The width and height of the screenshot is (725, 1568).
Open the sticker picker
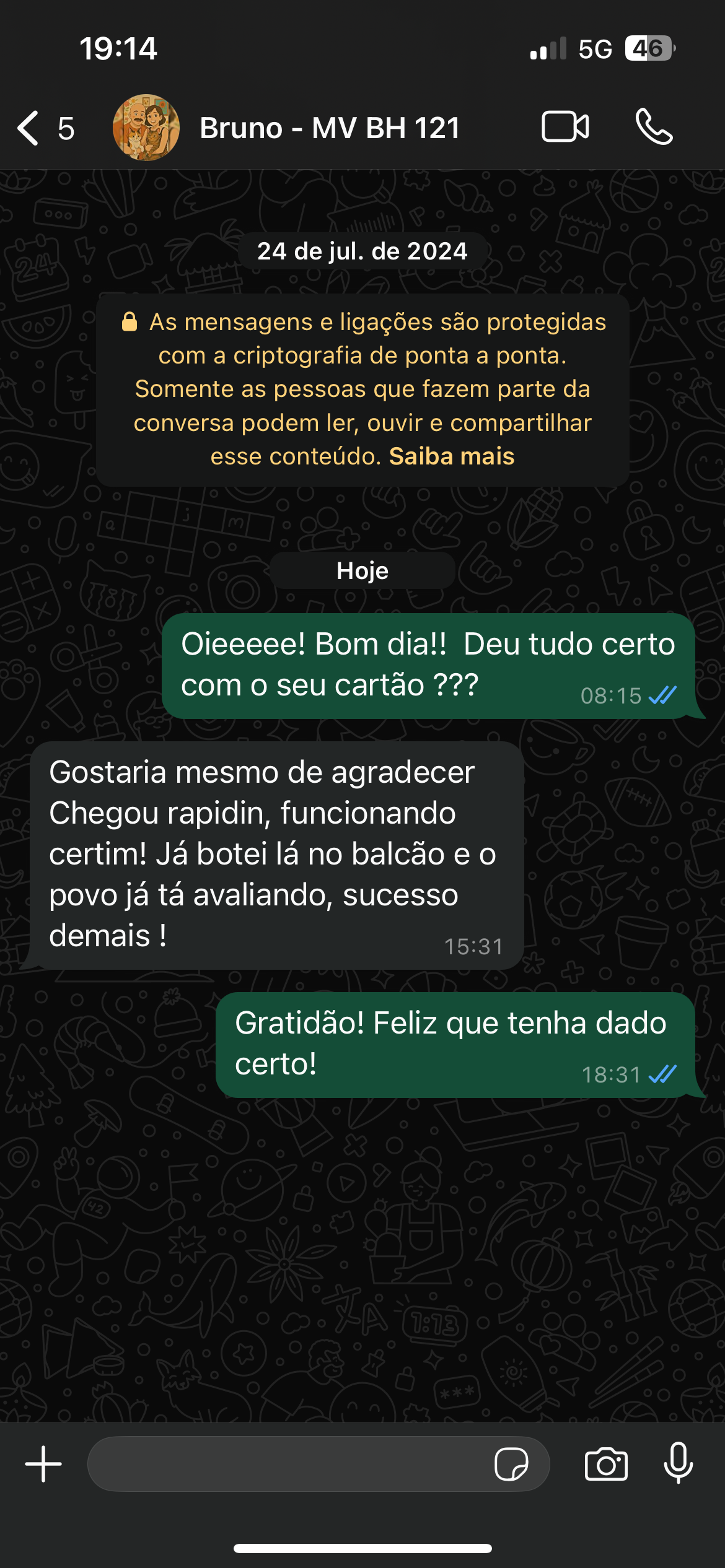tap(511, 1464)
